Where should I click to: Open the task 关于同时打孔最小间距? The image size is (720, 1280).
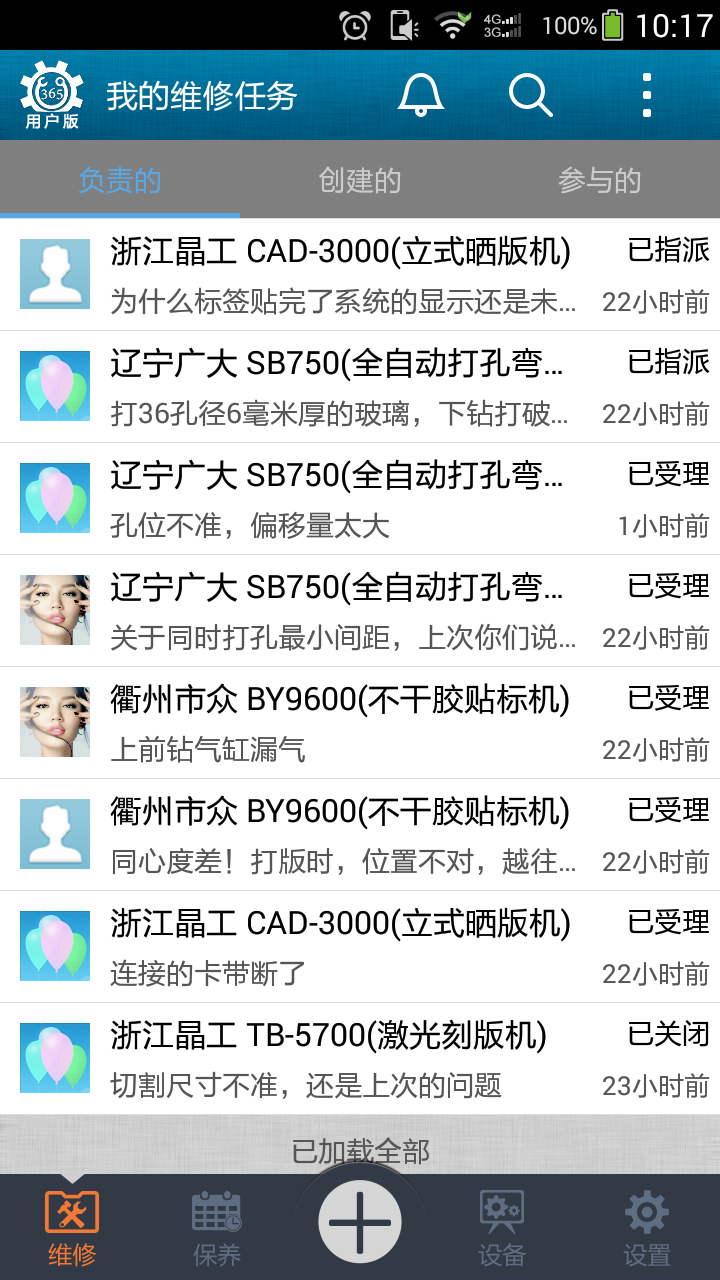tap(360, 611)
